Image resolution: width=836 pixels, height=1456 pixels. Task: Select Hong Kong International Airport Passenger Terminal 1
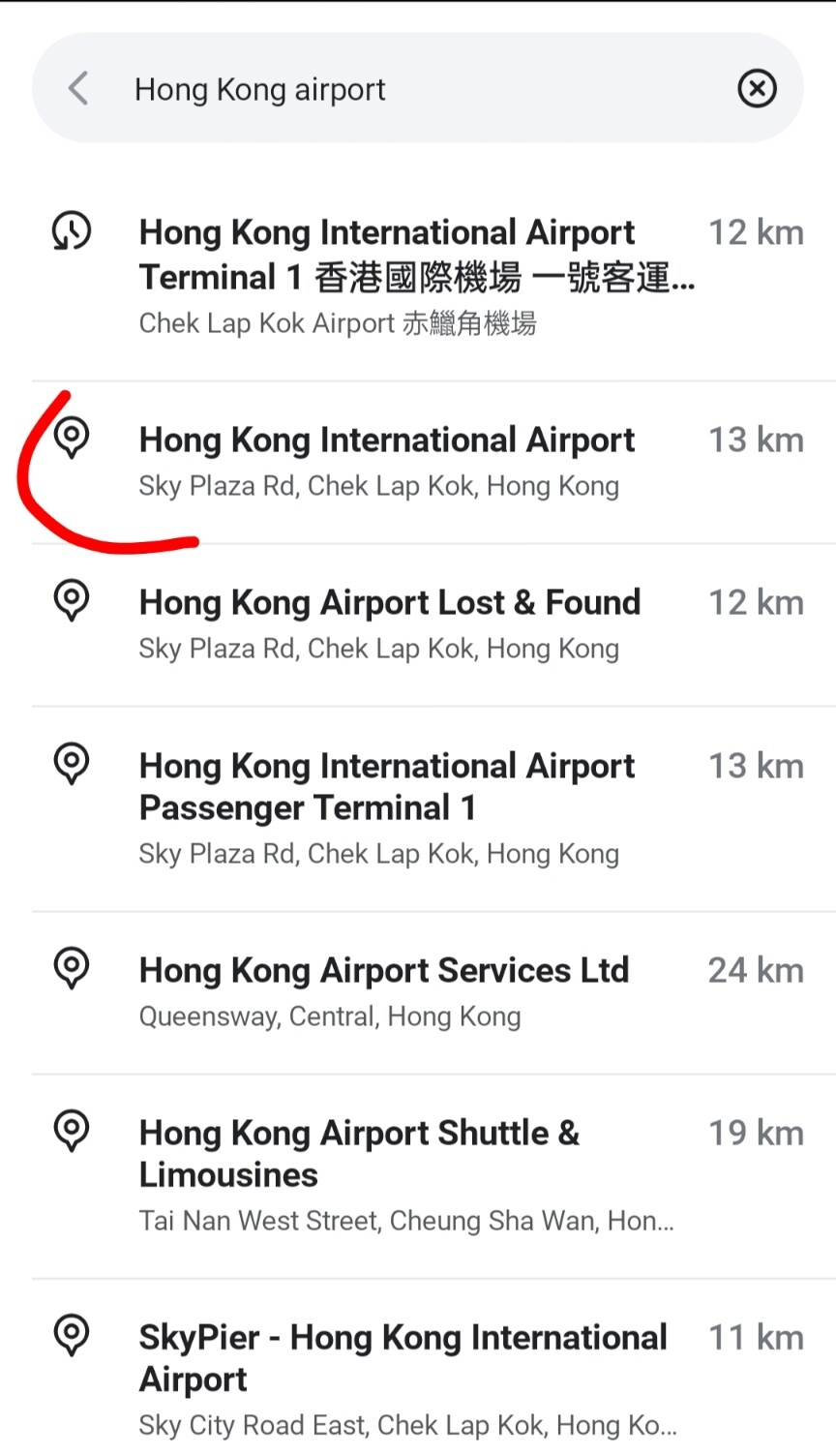(x=416, y=807)
